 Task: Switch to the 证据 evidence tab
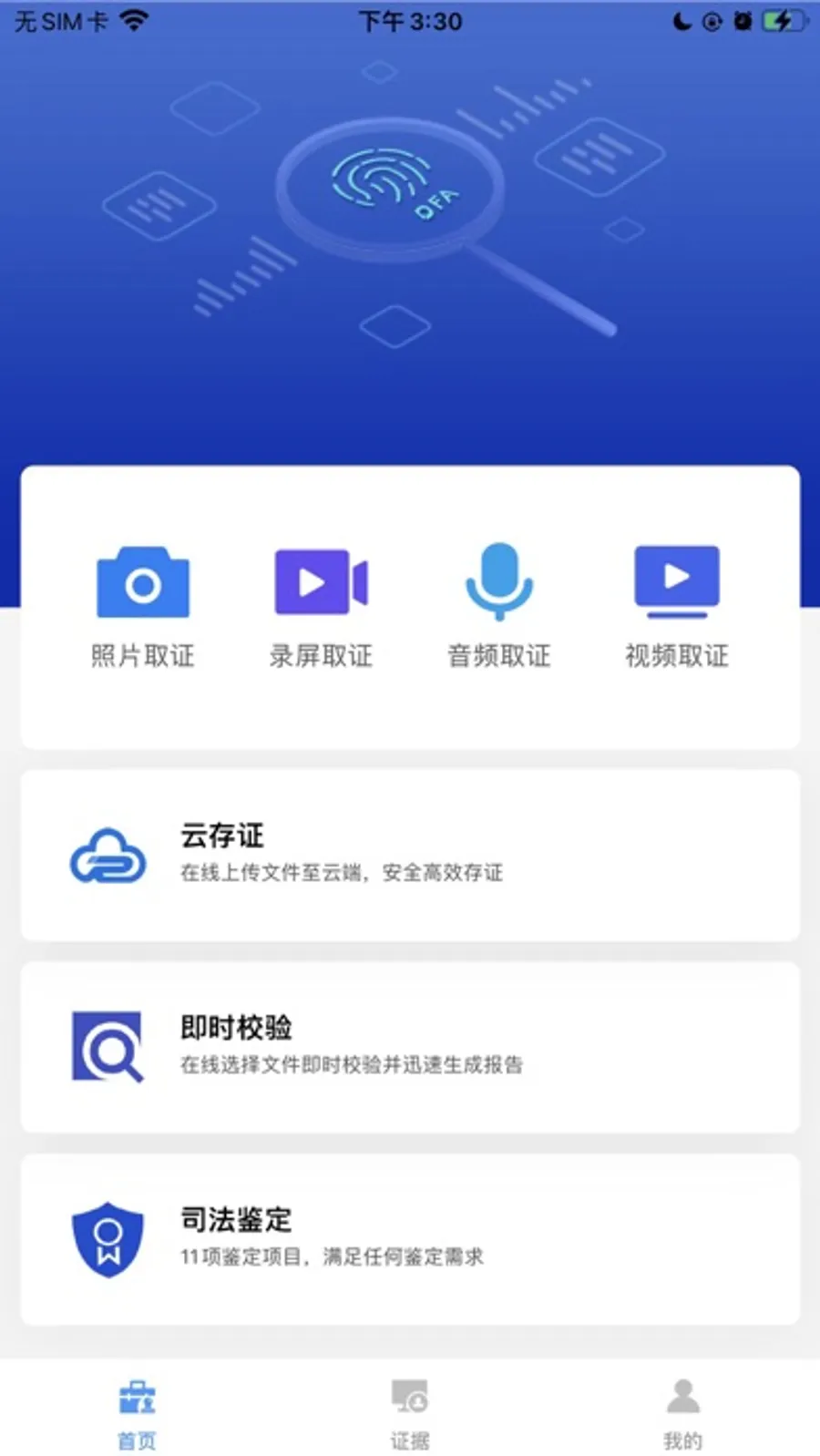click(x=410, y=1412)
